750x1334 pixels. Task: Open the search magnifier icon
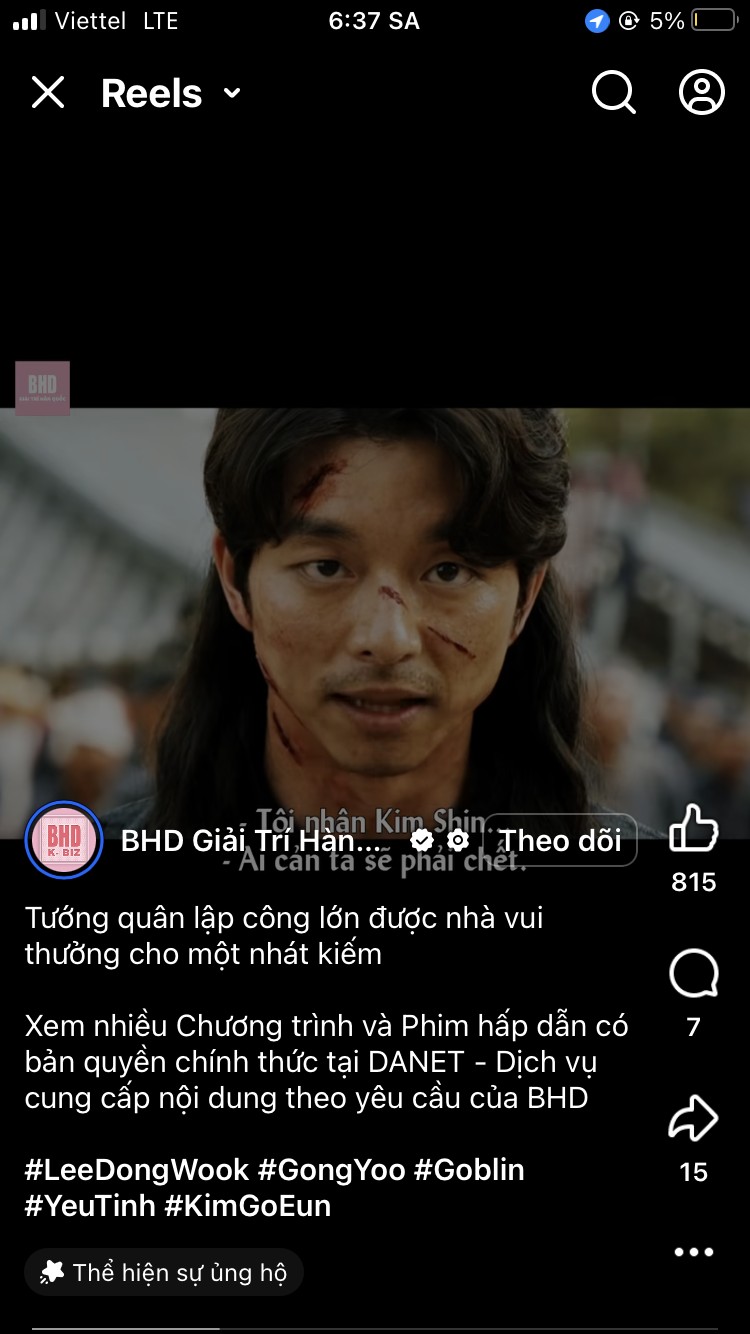613,93
